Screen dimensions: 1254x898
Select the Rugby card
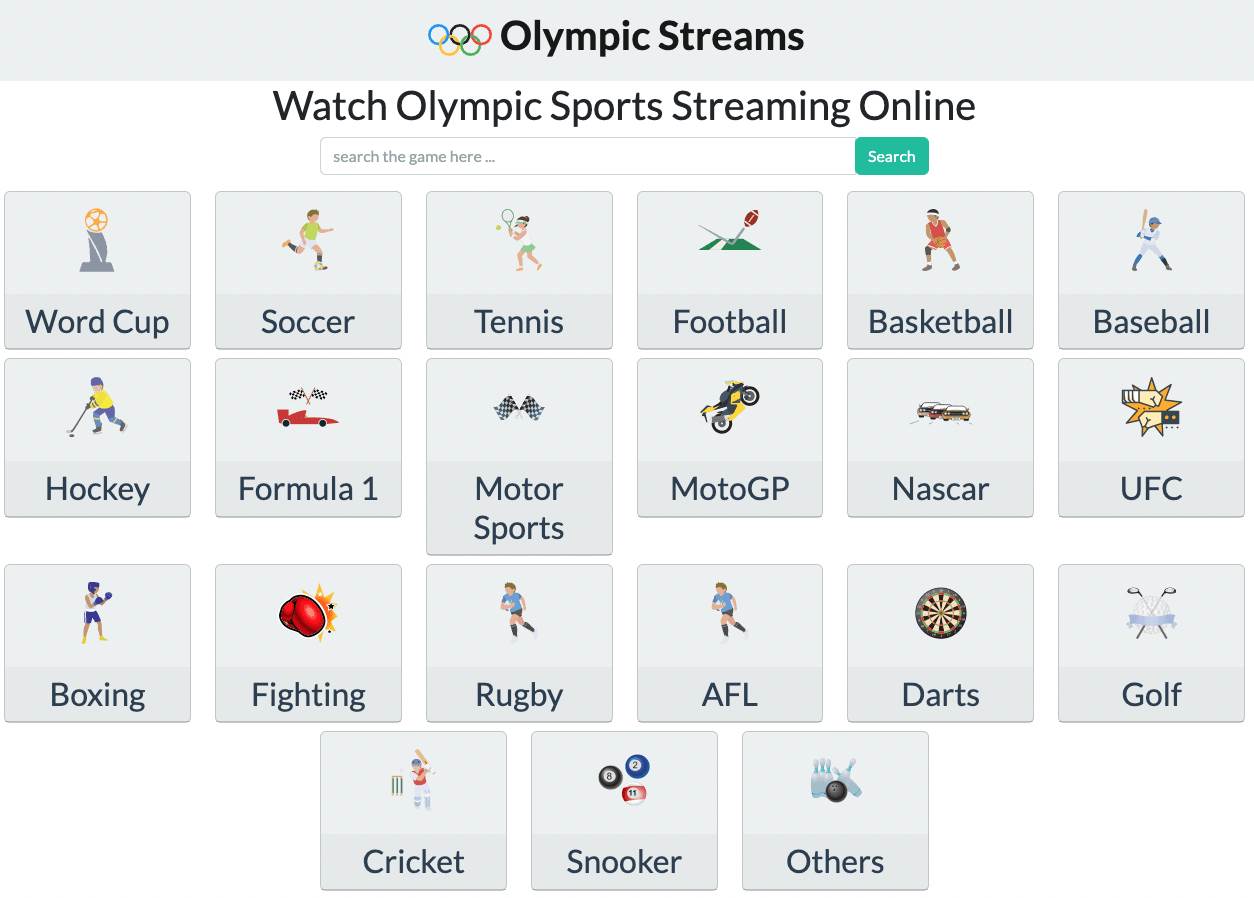pyautogui.click(x=519, y=643)
